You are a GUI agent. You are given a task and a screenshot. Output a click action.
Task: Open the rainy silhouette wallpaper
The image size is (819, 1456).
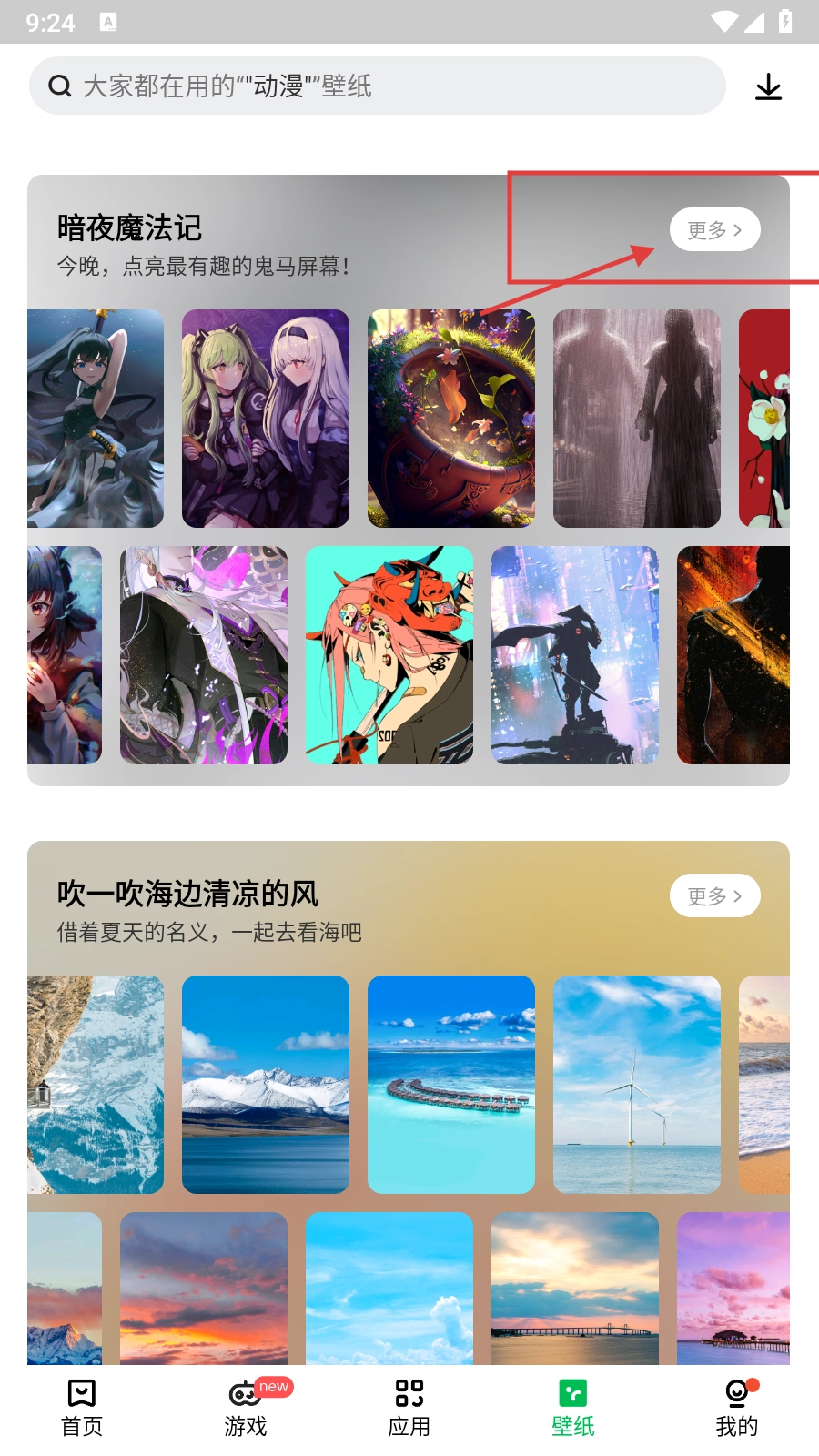637,419
